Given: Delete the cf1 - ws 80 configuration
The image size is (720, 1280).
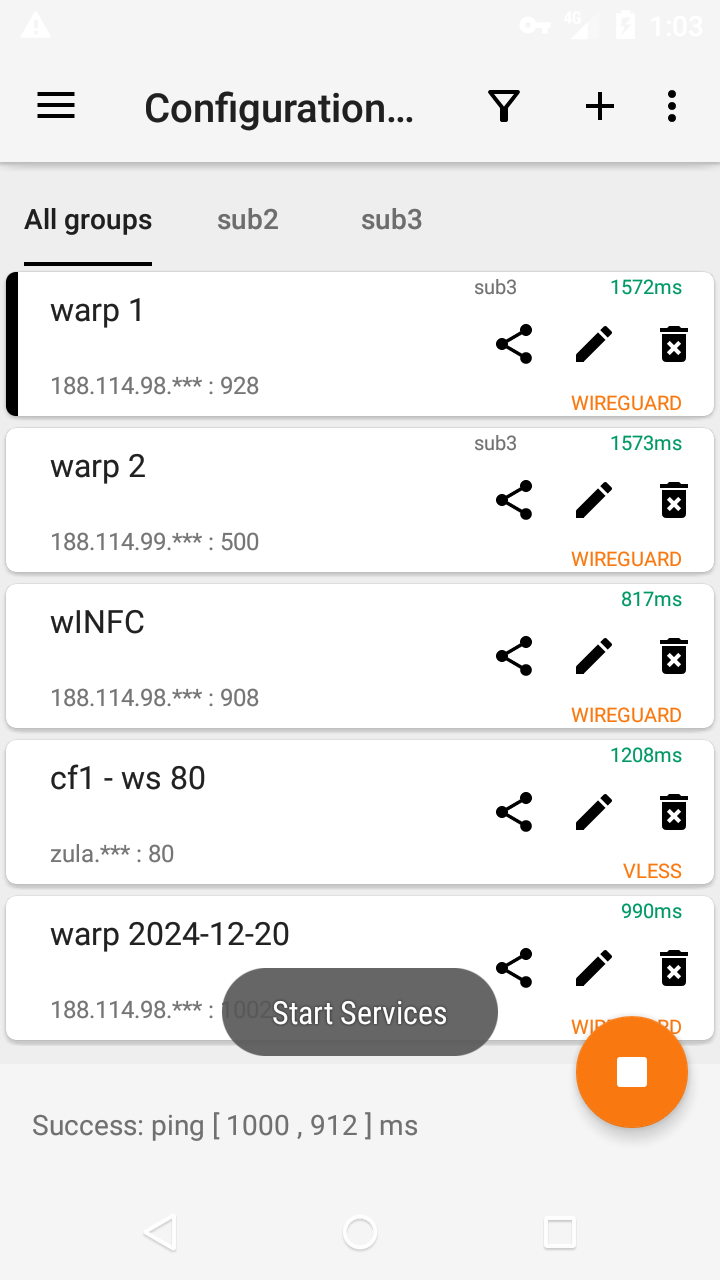Looking at the screenshot, I should (x=674, y=812).
